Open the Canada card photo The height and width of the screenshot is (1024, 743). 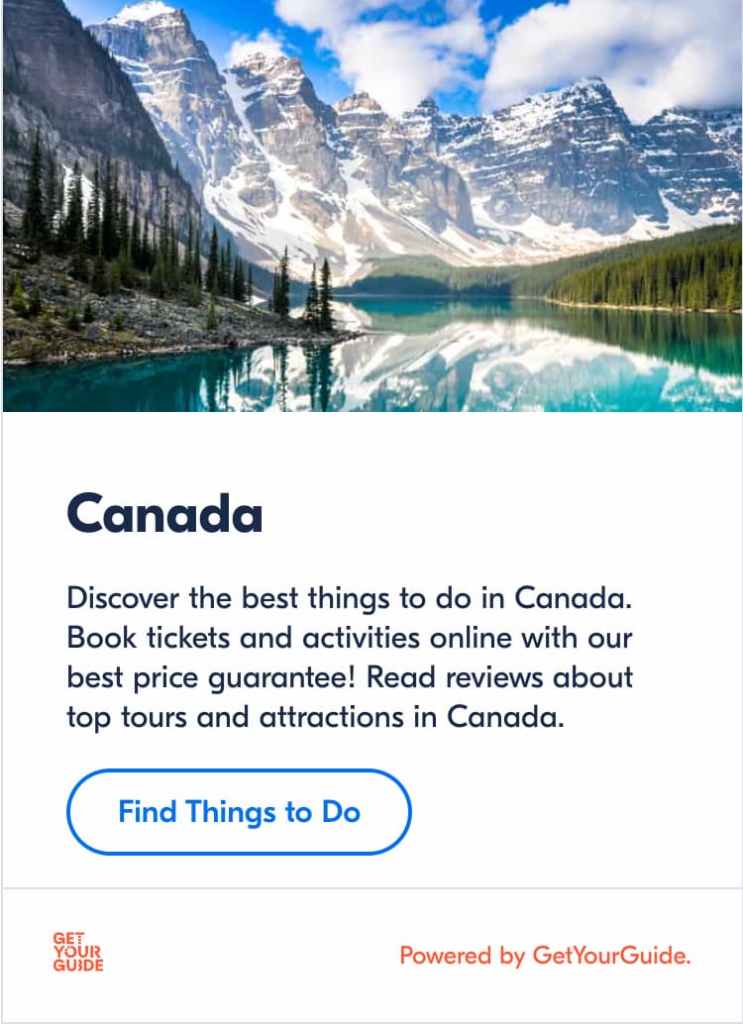(372, 205)
